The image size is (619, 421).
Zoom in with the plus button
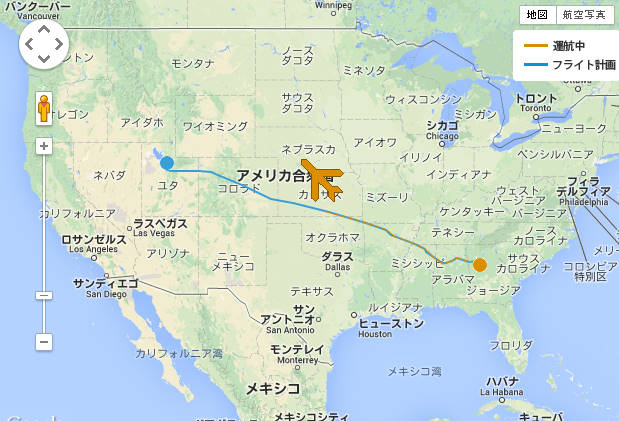click(x=44, y=146)
